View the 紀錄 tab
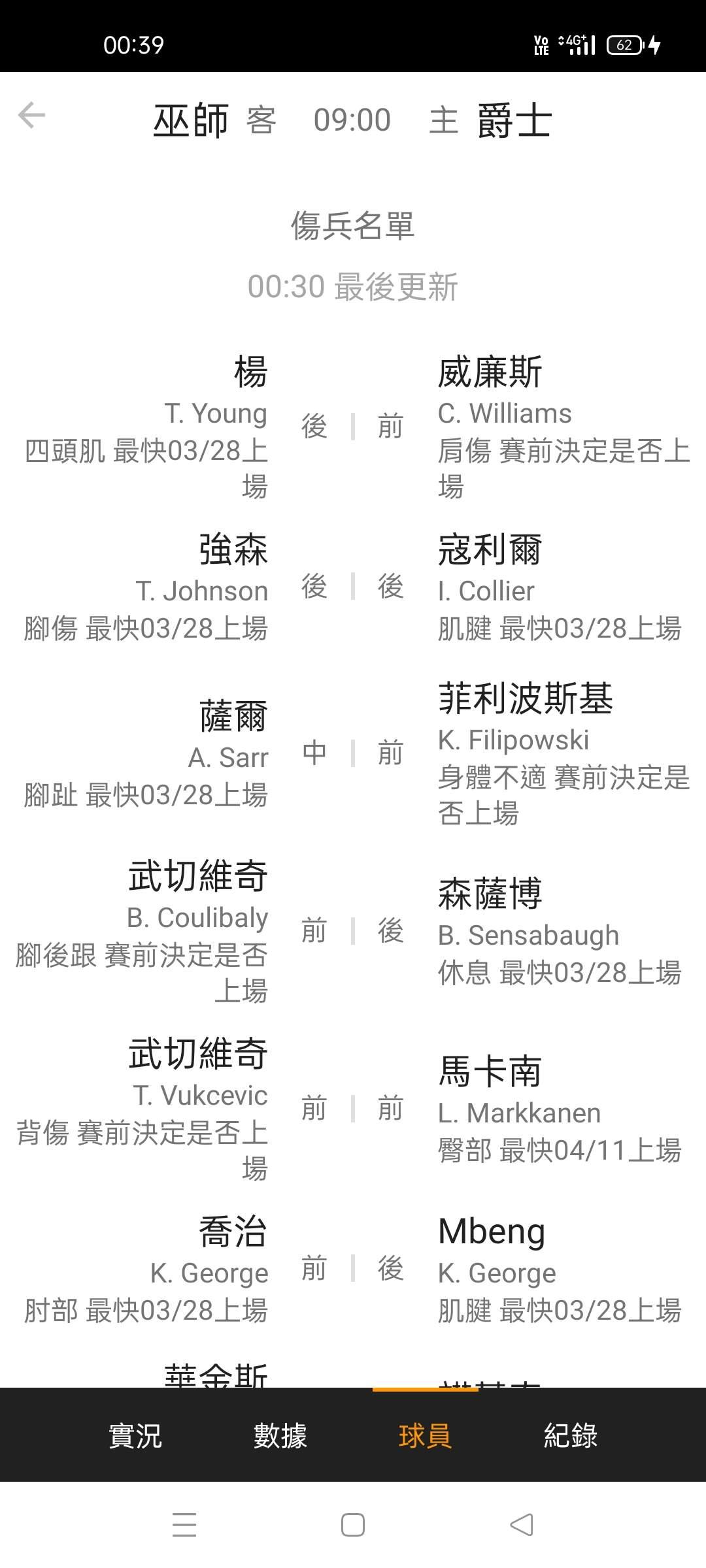The width and height of the screenshot is (706, 1568). tap(571, 1436)
